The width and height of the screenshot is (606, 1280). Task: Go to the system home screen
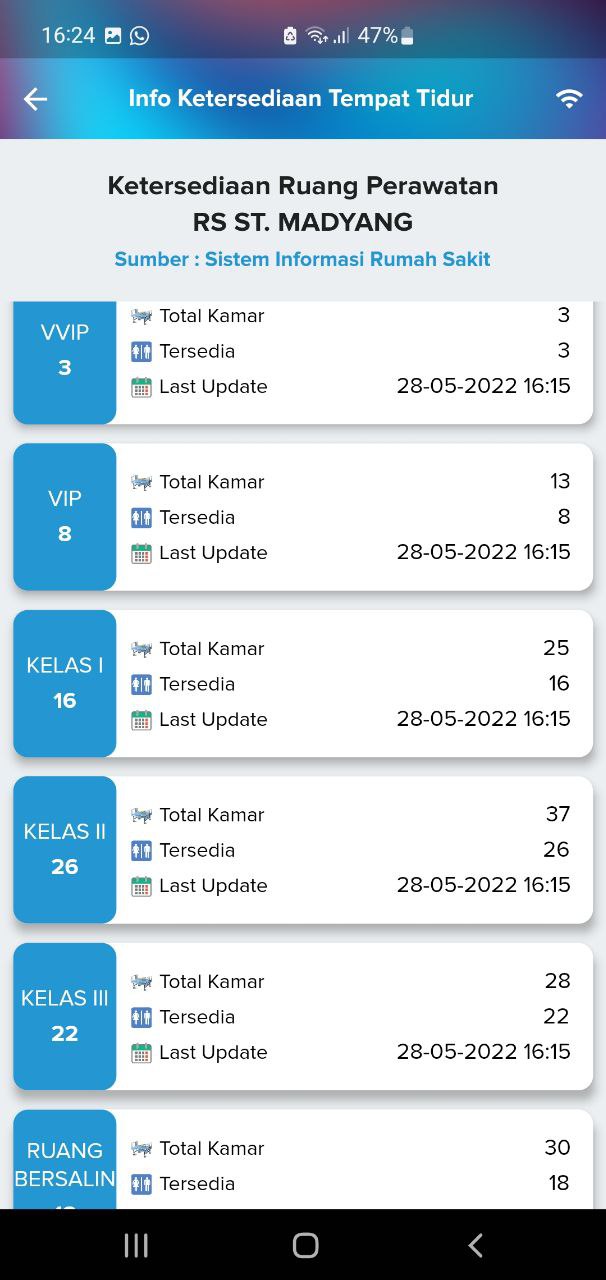coord(305,1245)
